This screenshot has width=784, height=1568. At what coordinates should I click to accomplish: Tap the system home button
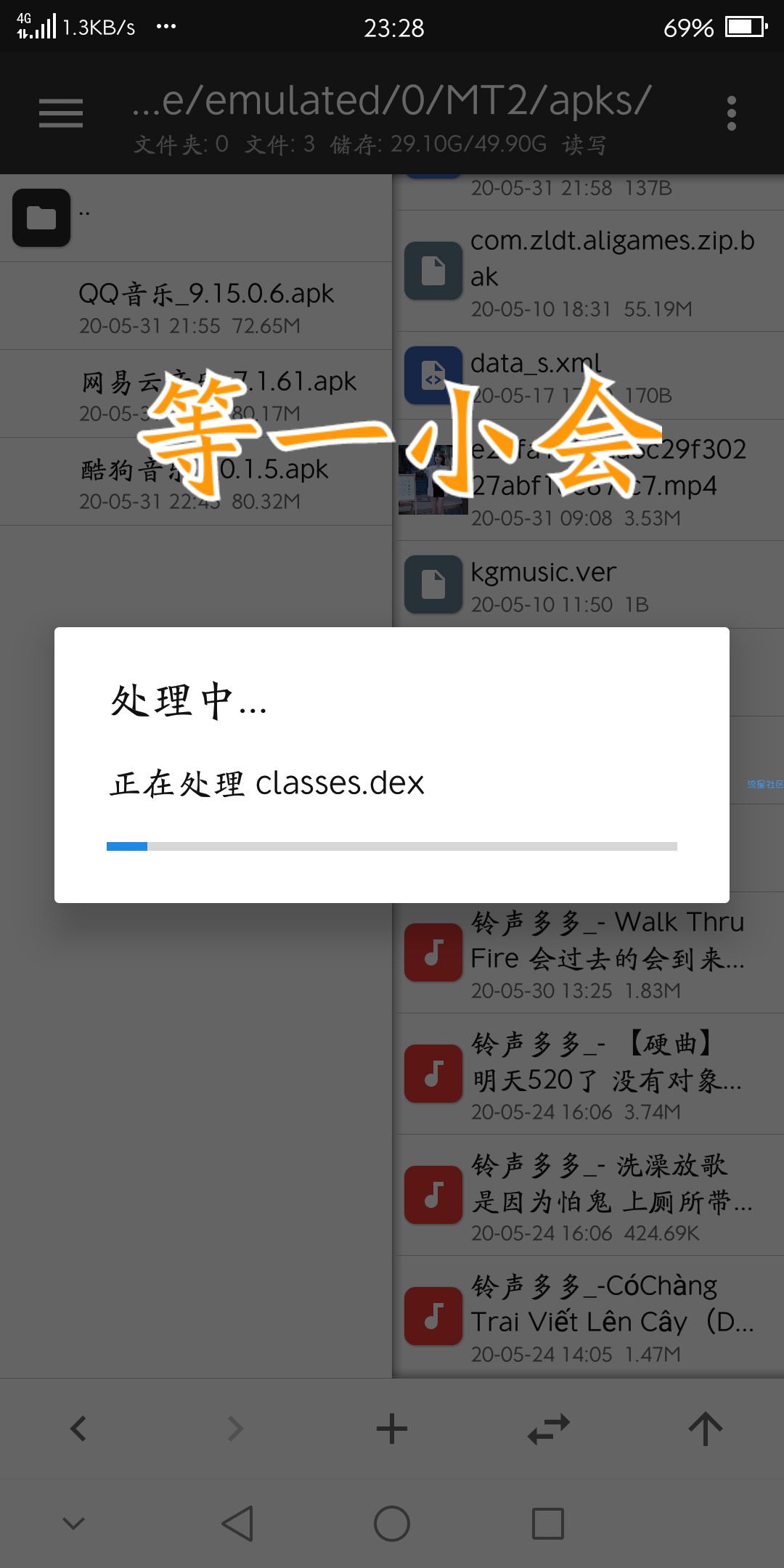tap(392, 1523)
